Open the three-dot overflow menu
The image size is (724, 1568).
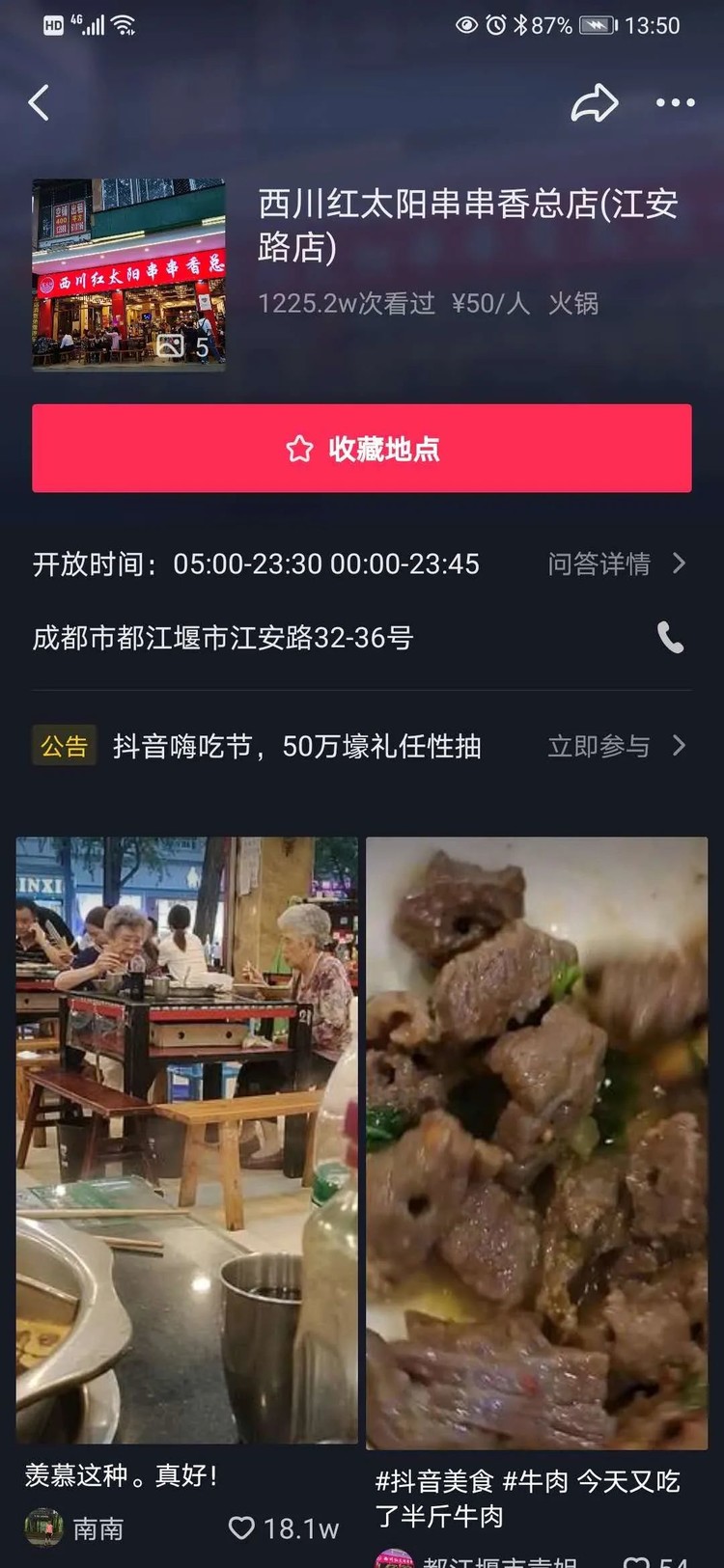[x=675, y=102]
